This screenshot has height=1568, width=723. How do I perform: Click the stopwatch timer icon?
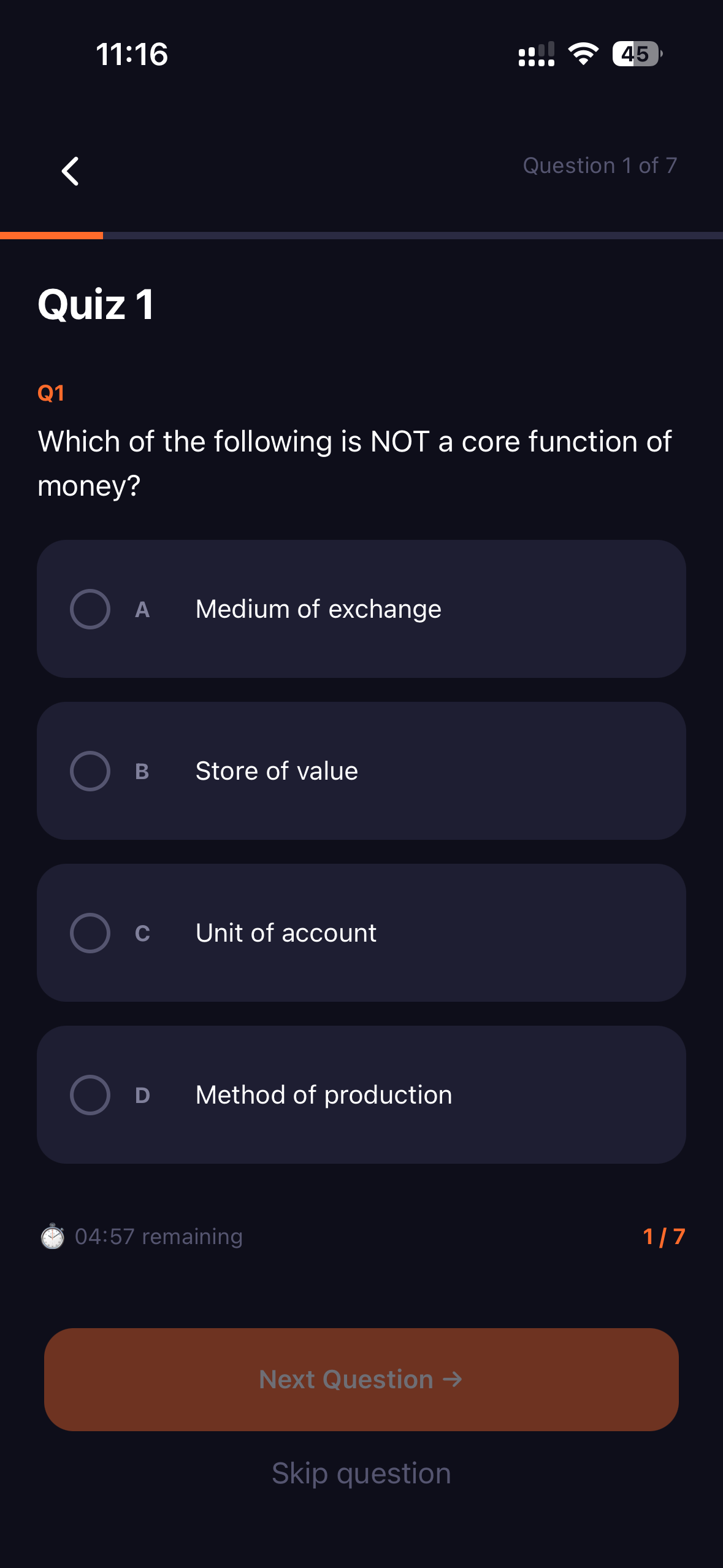point(53,1236)
